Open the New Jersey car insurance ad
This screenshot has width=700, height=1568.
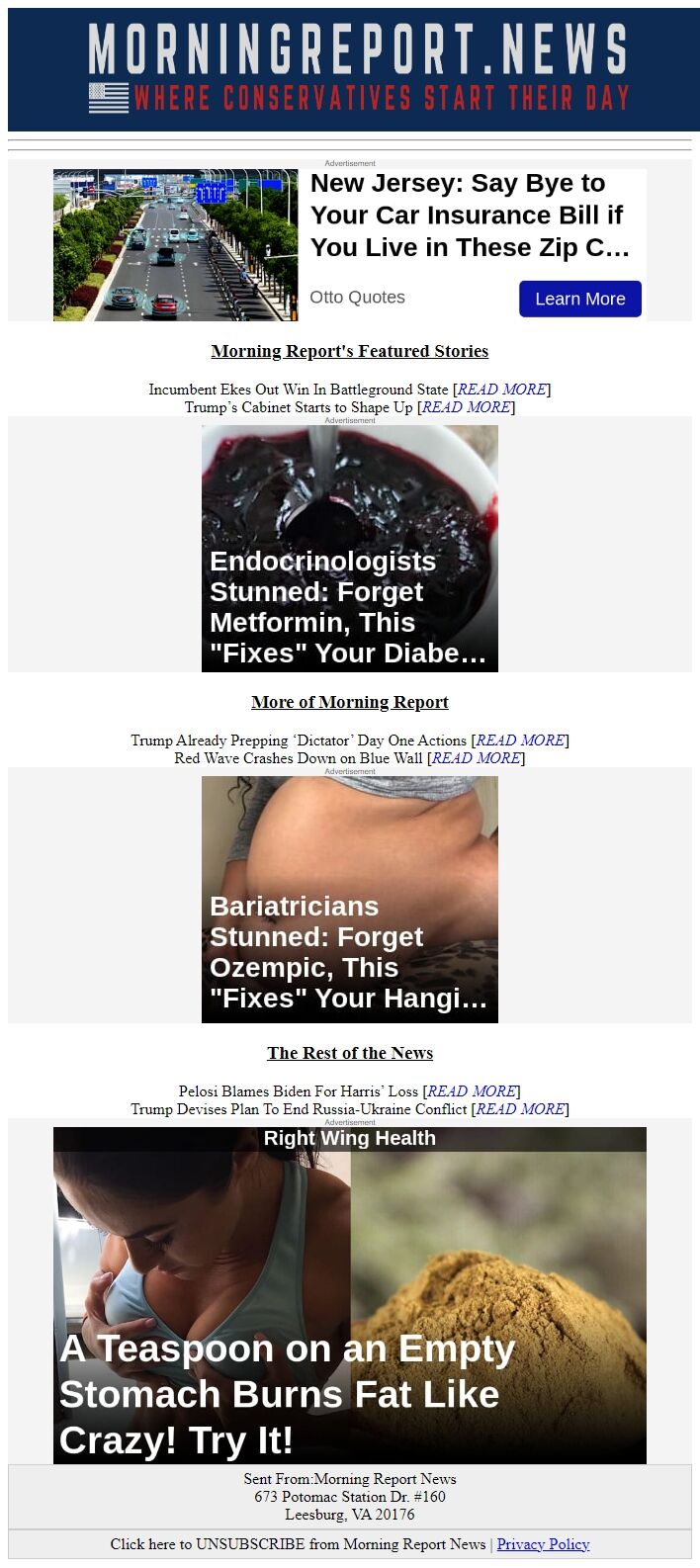pos(469,215)
